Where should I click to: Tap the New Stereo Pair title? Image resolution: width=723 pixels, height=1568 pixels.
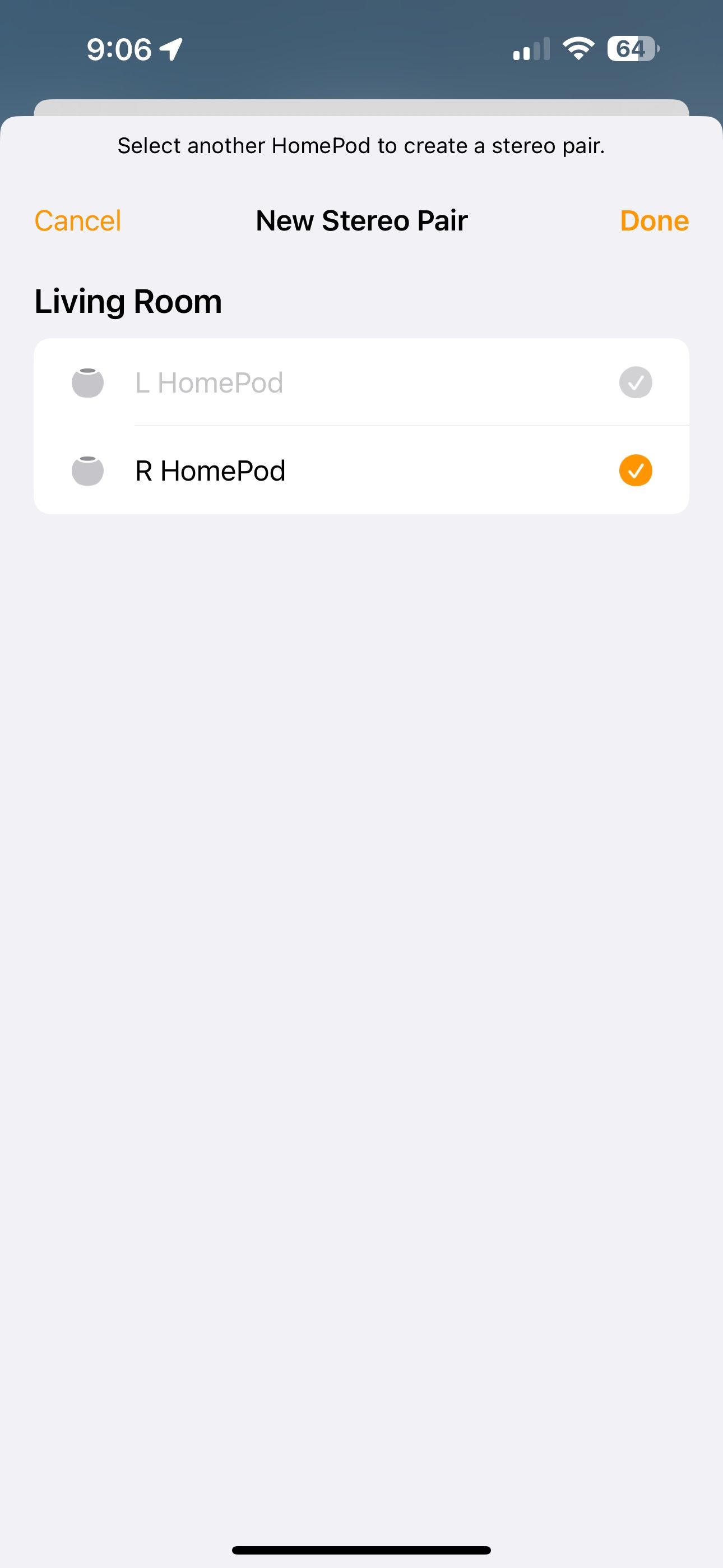(361, 220)
